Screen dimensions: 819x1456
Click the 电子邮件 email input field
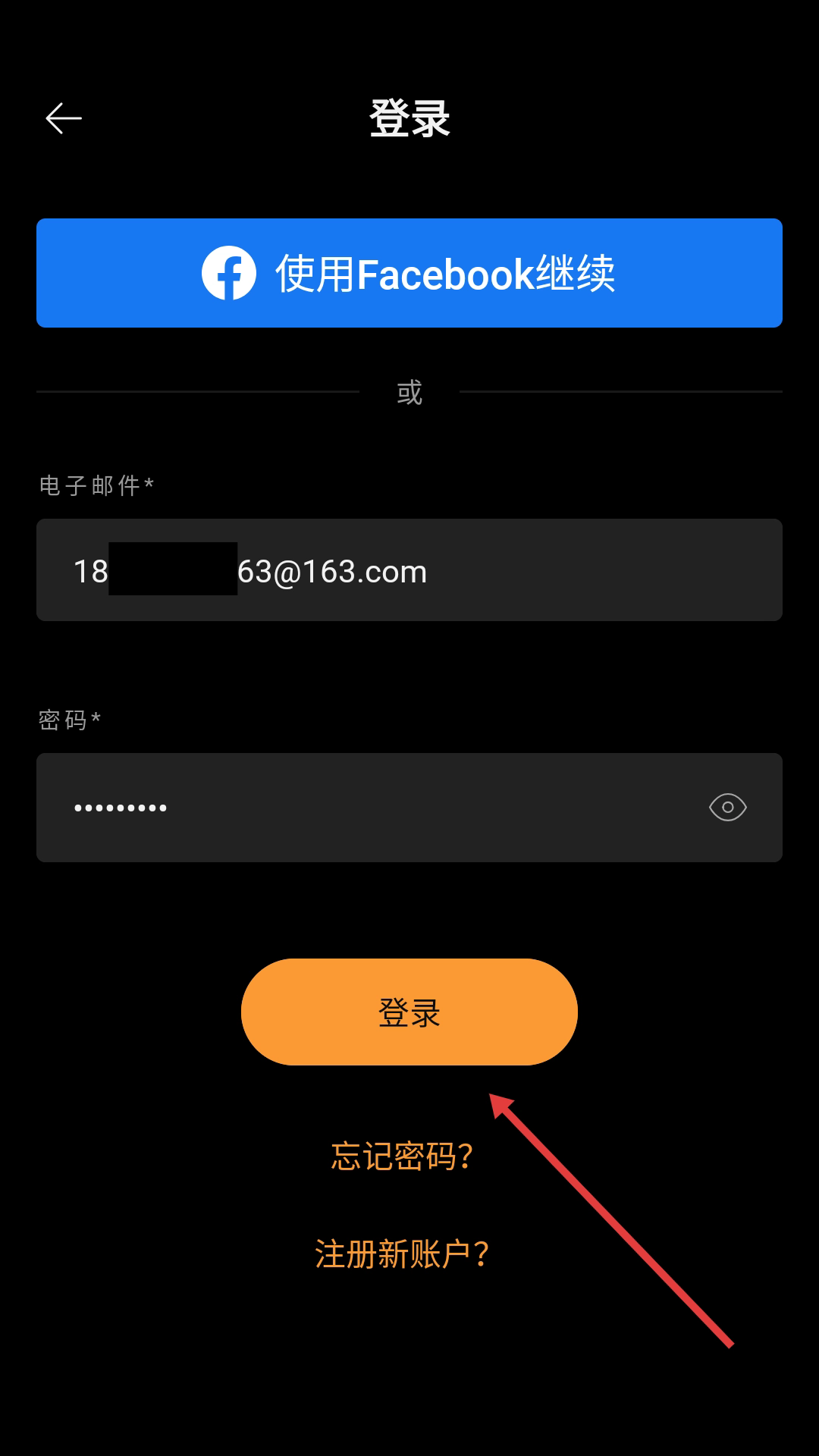pos(409,570)
